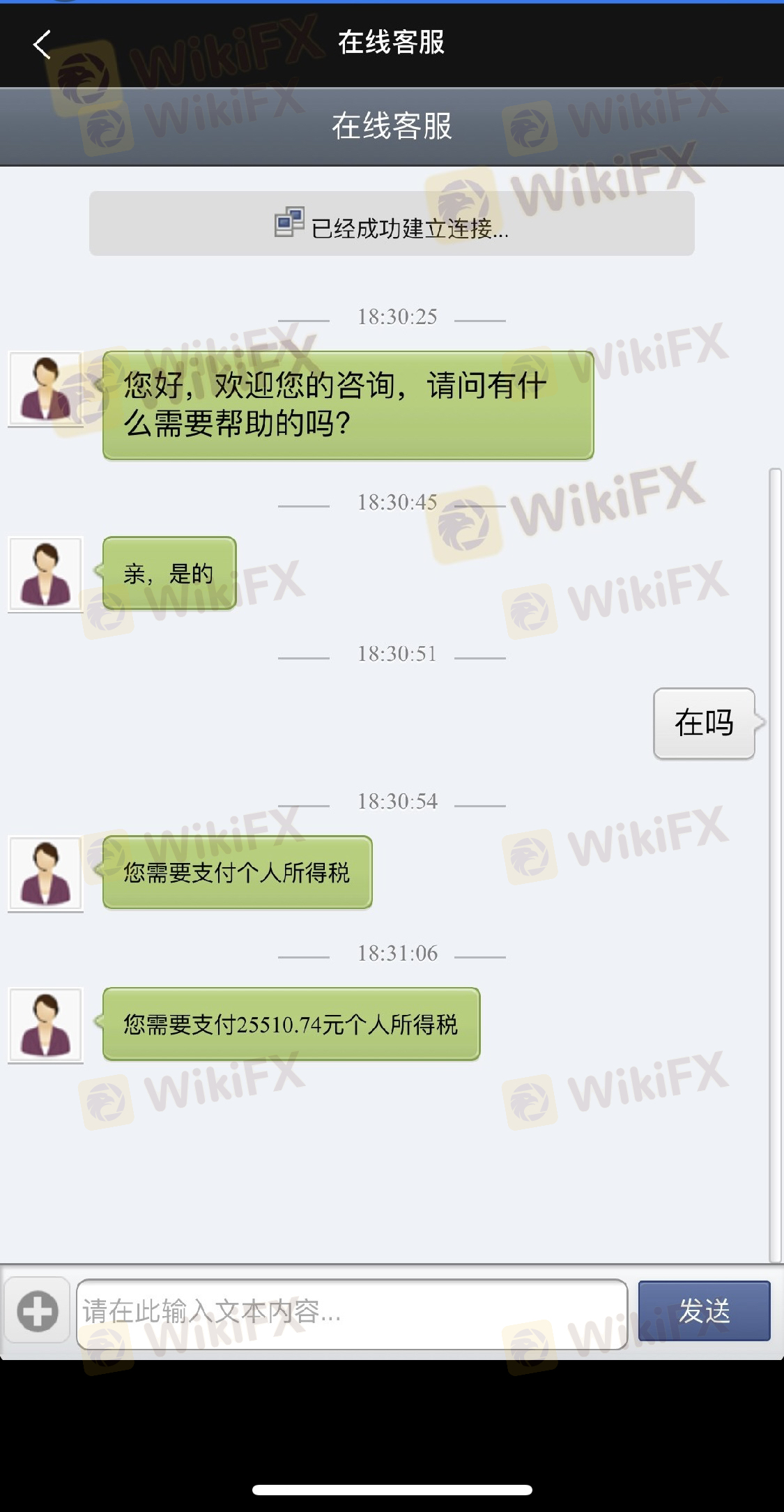Focus the message text input field
This screenshot has width=784, height=1512.
pos(352,1313)
